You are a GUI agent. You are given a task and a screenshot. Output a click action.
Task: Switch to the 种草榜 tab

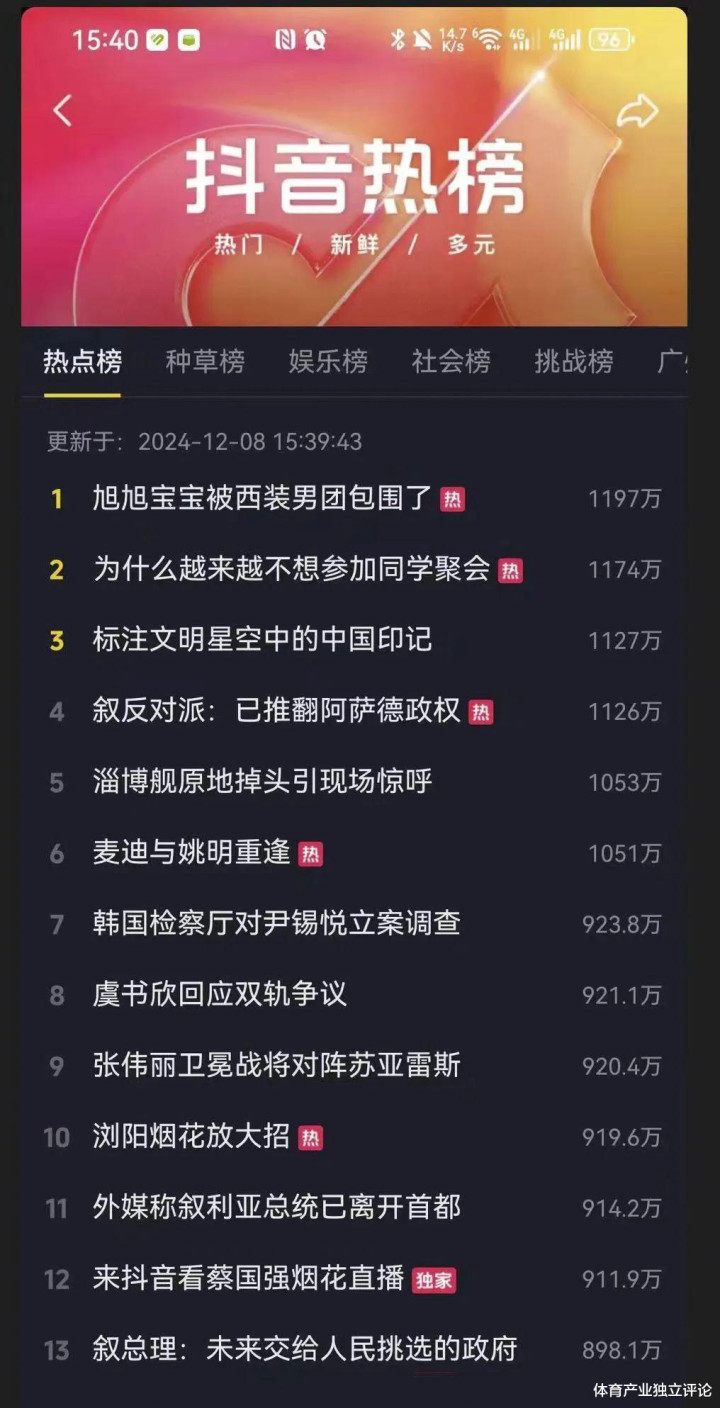[x=205, y=361]
